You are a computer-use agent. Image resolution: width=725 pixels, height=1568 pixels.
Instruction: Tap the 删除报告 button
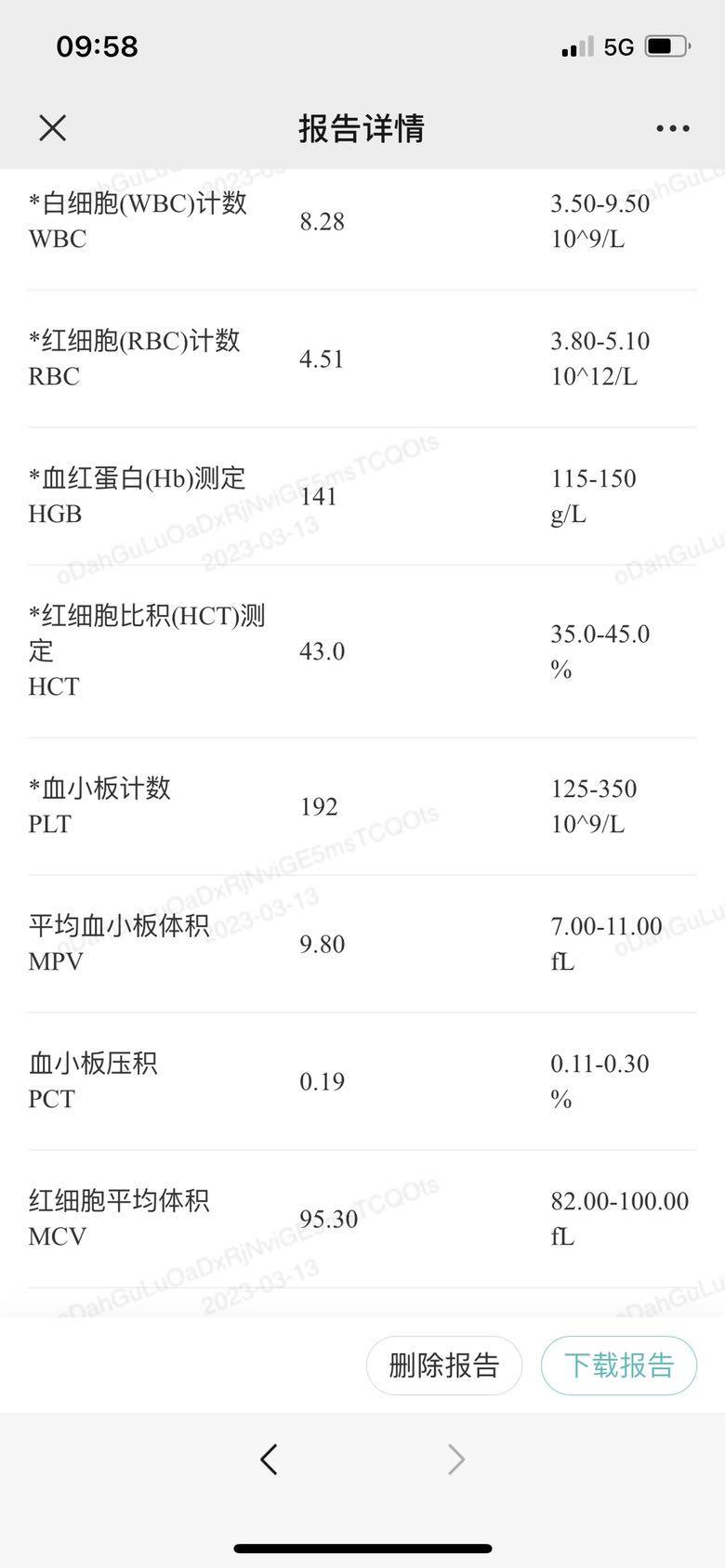click(444, 1365)
